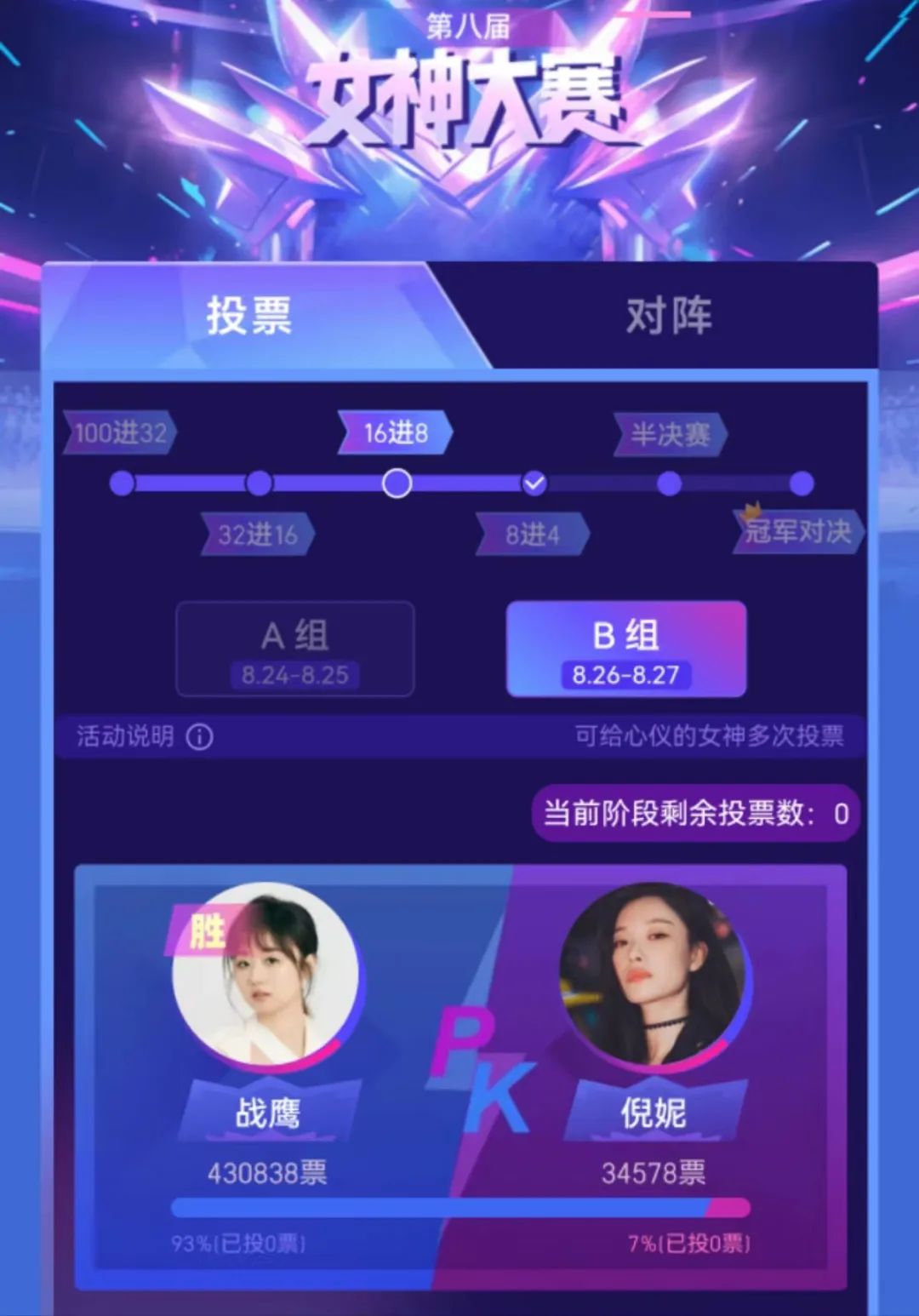
Task: Open the 冠军对决 stage
Action: [798, 532]
